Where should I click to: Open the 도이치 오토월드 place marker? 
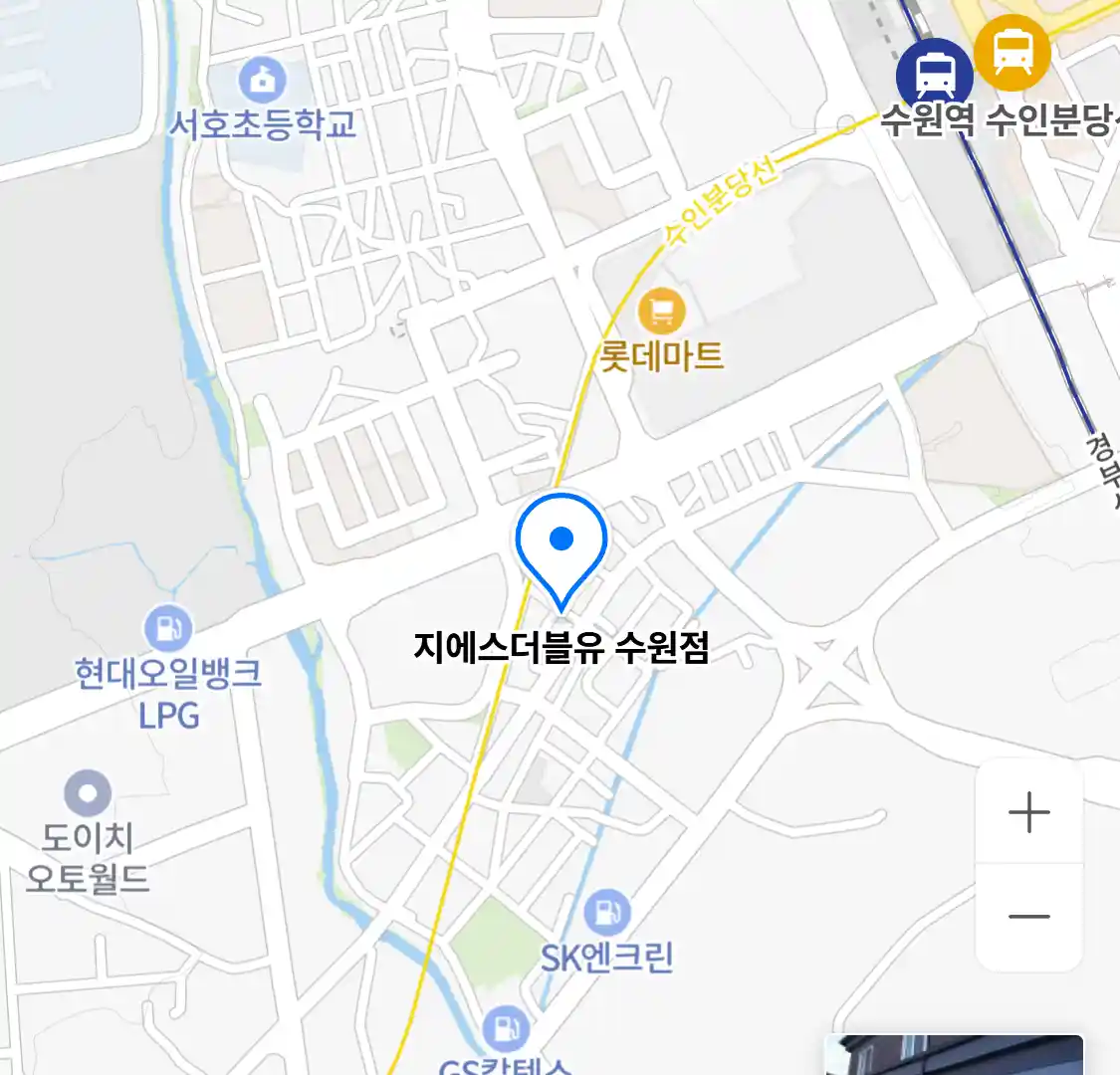click(88, 793)
